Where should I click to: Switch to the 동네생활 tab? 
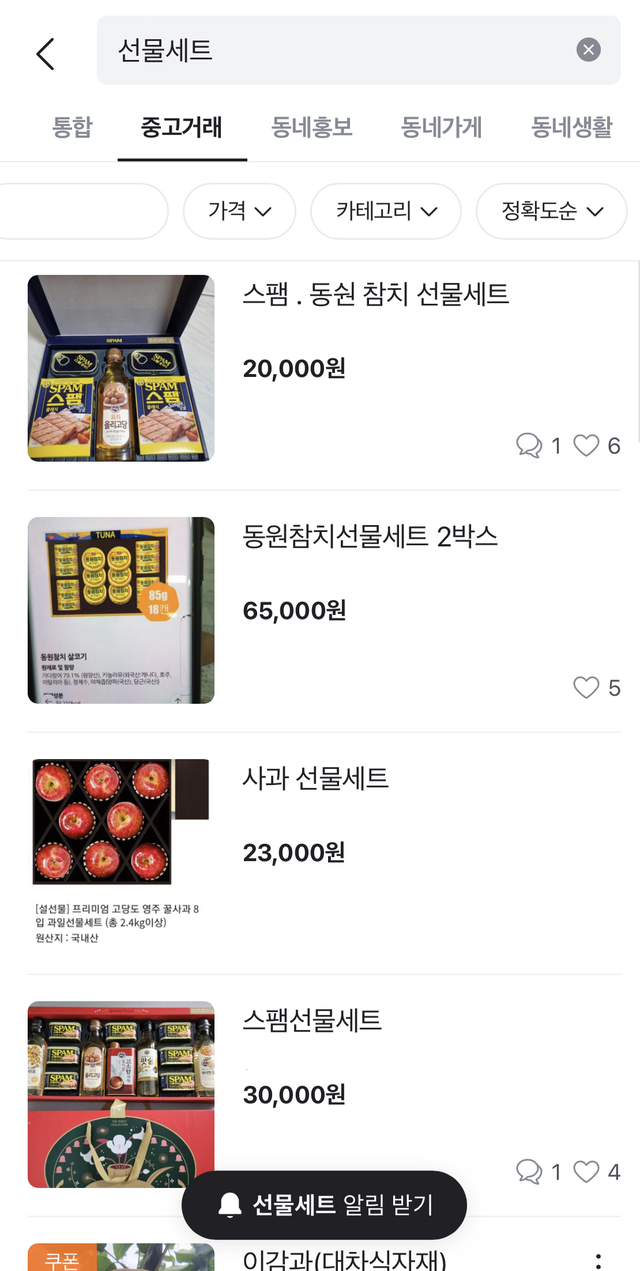pyautogui.click(x=571, y=128)
